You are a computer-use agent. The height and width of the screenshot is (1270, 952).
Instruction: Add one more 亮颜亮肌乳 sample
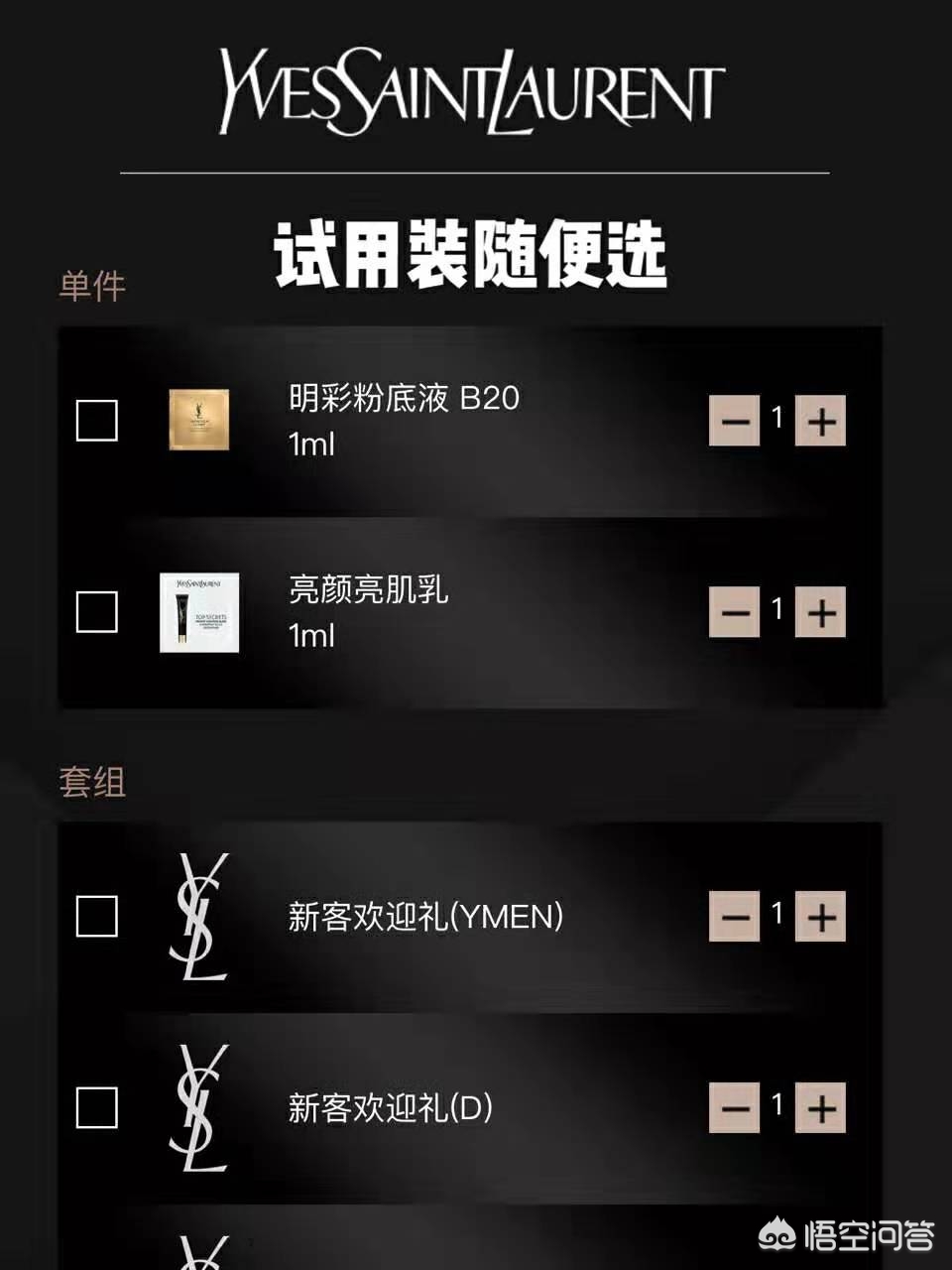(820, 612)
